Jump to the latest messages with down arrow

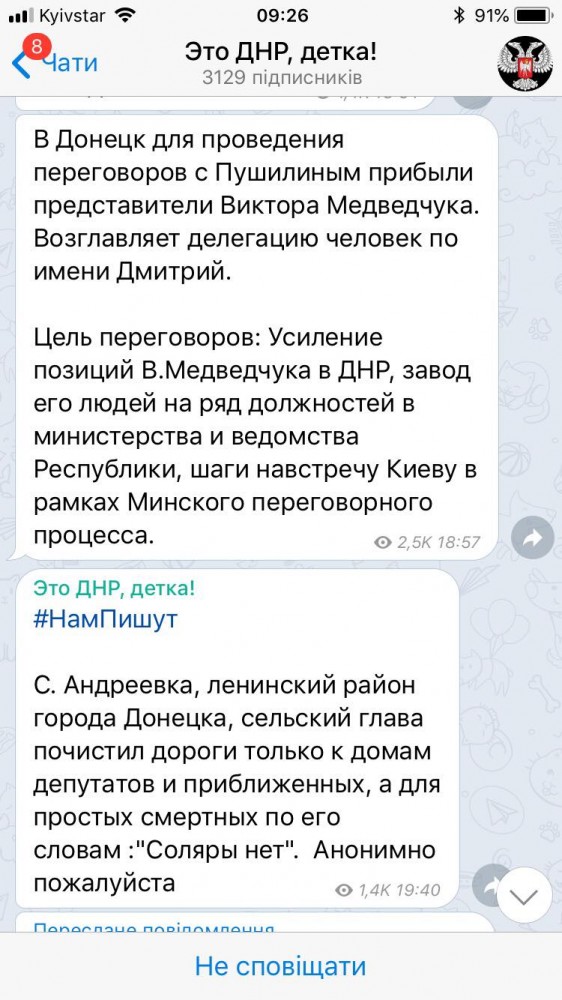(524, 898)
